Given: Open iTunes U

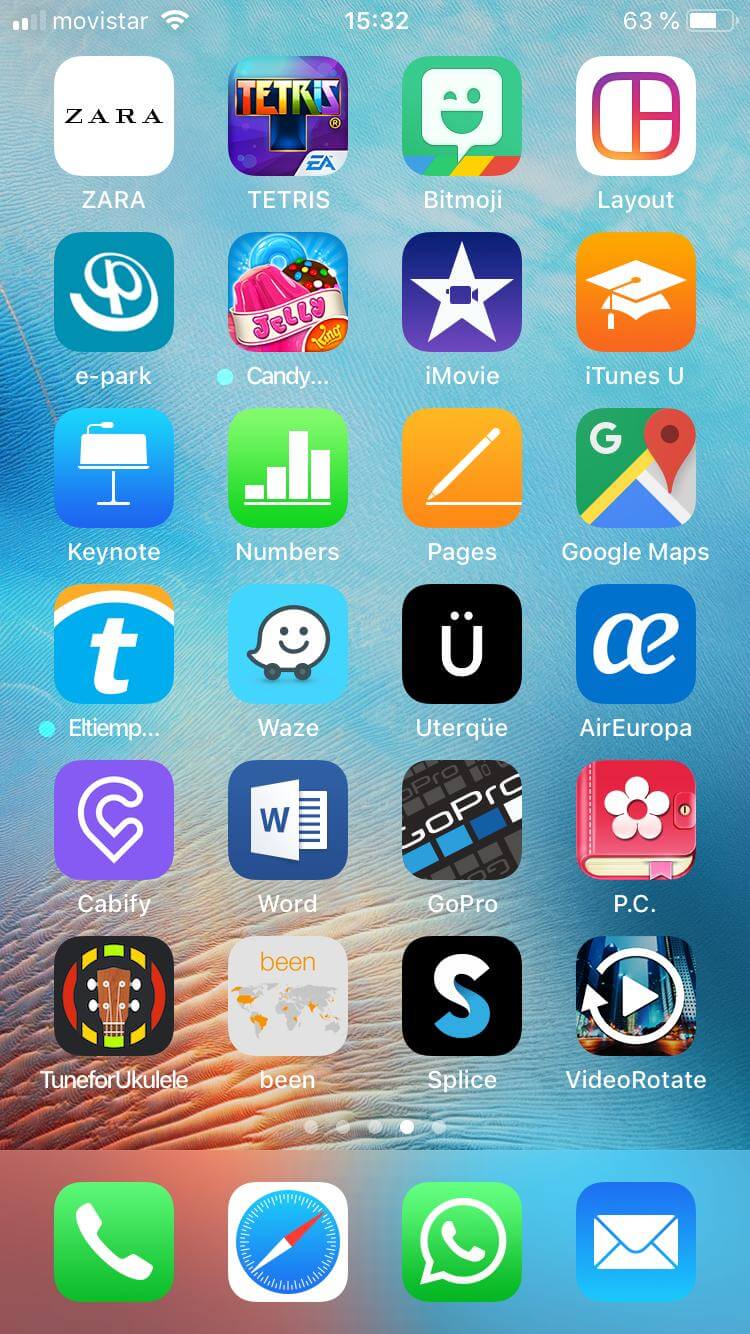Looking at the screenshot, I should pos(636,292).
